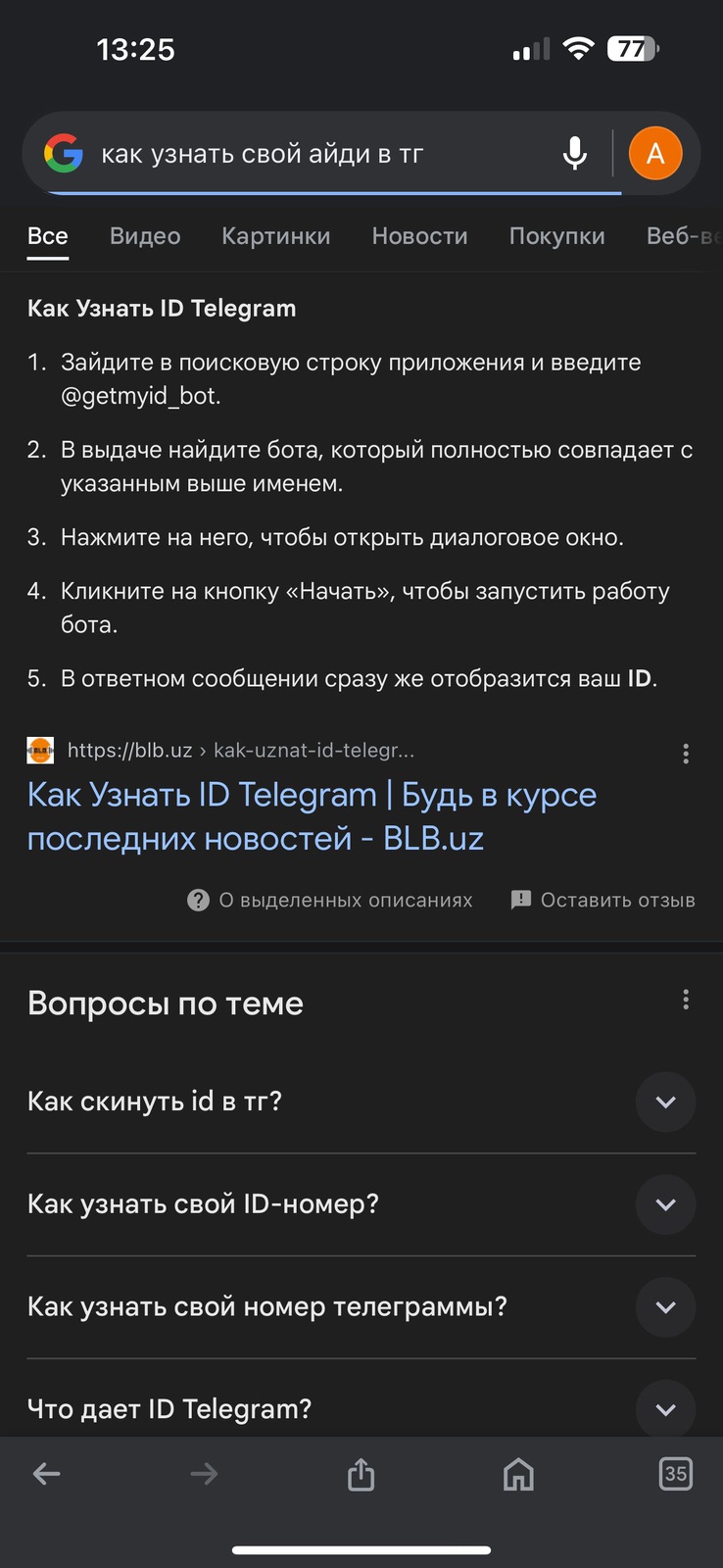Open the orange account avatar
The width and height of the screenshot is (723, 1568).
(655, 154)
